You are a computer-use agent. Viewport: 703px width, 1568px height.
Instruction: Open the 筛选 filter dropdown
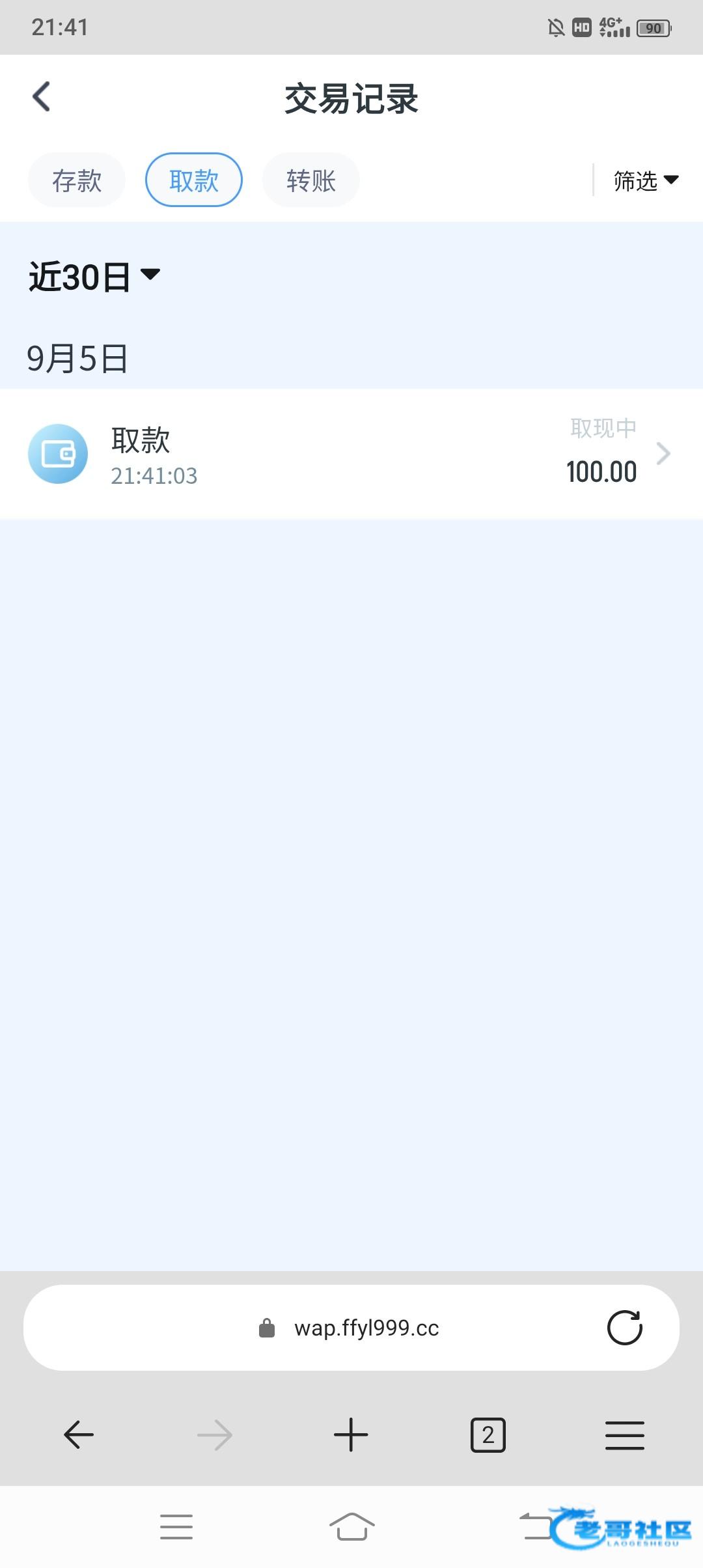[x=645, y=180]
